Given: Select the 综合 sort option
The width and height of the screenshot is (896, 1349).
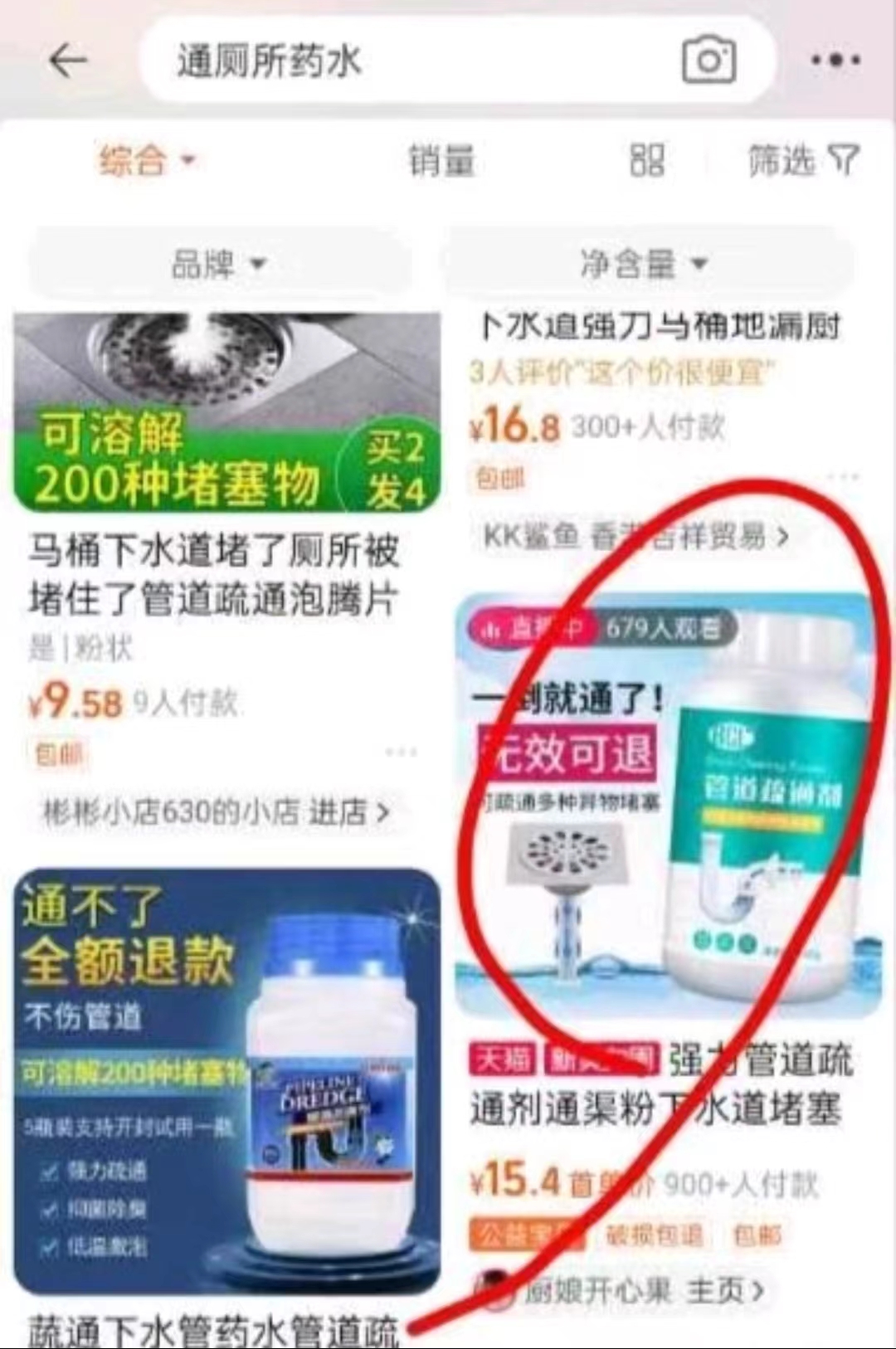Looking at the screenshot, I should tap(146, 160).
